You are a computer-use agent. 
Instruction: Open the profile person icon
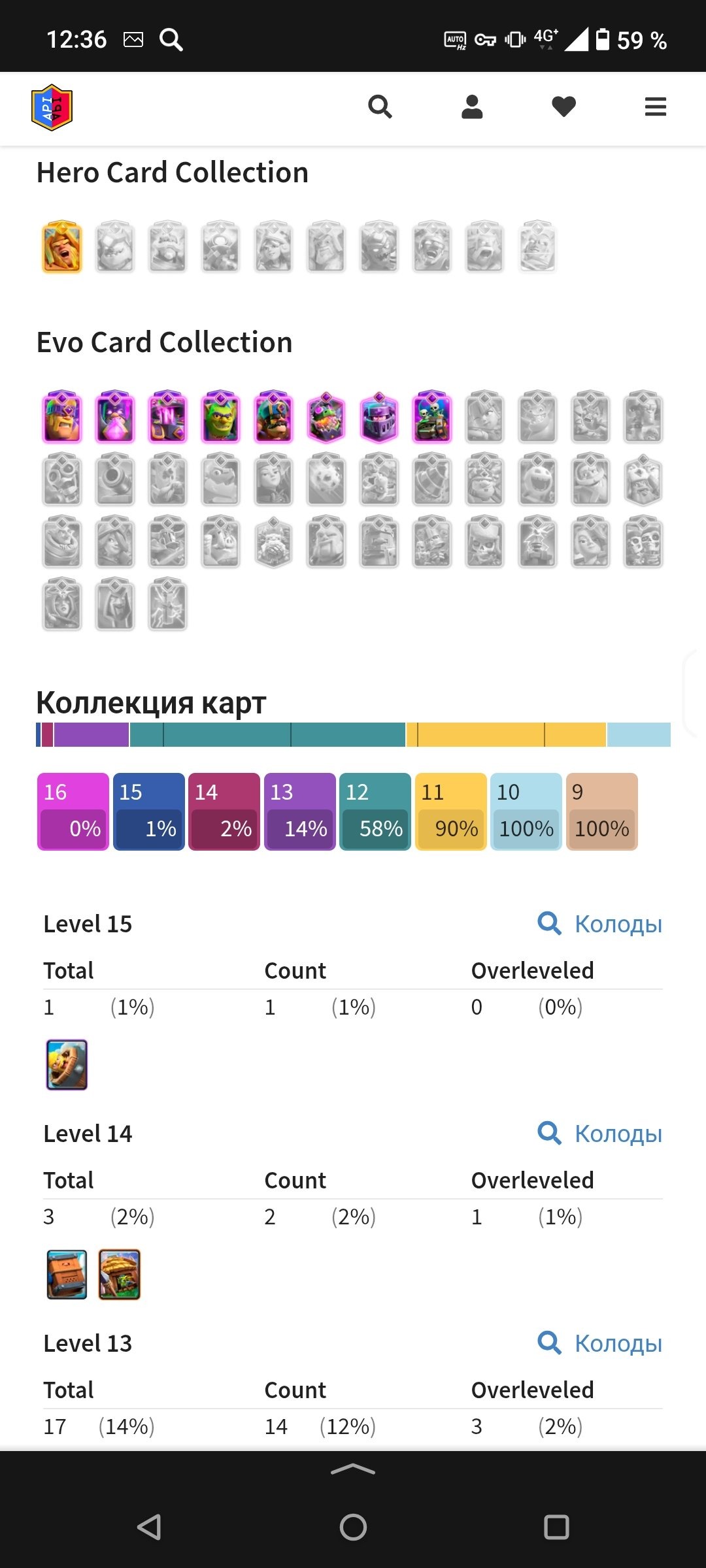(x=472, y=106)
